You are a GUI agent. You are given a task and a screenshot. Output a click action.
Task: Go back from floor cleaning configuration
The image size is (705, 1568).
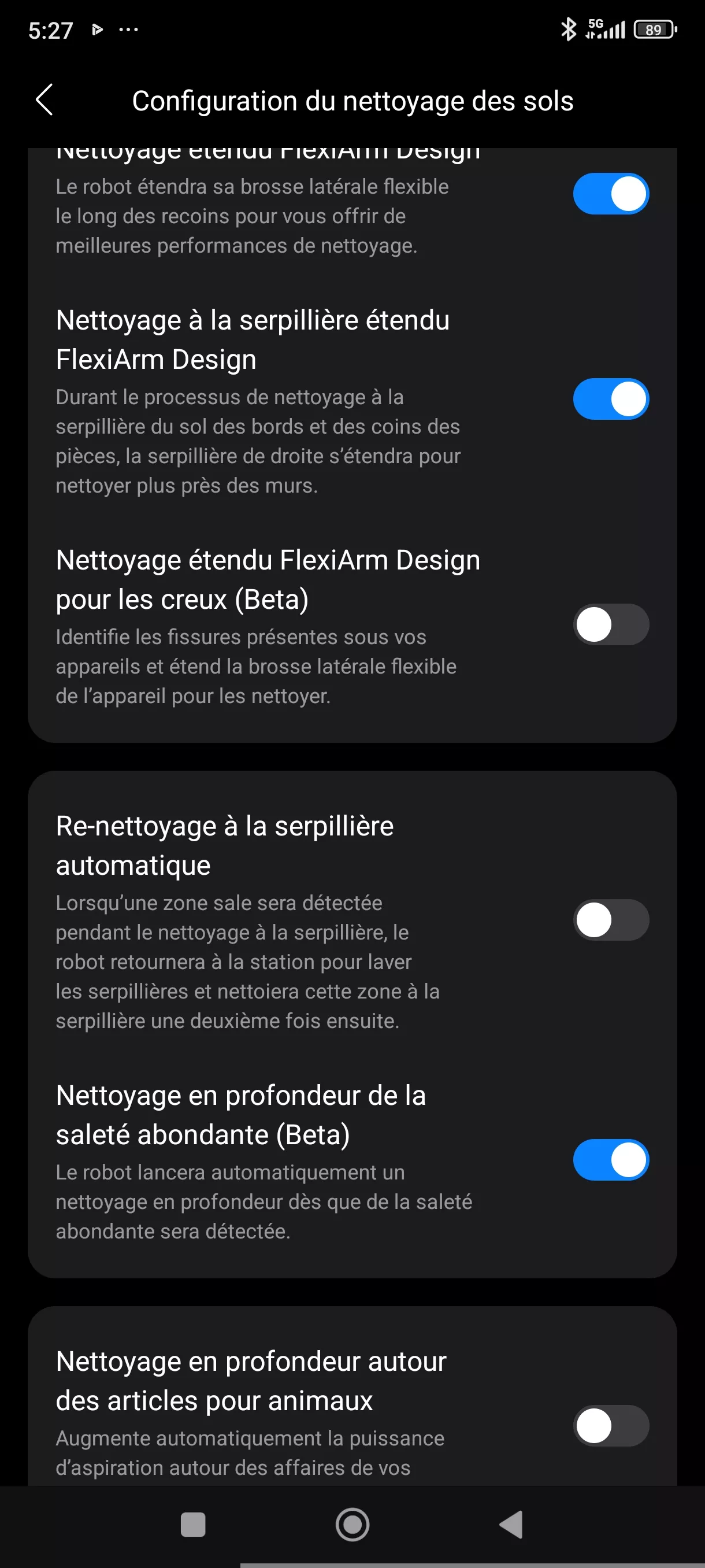(x=44, y=100)
